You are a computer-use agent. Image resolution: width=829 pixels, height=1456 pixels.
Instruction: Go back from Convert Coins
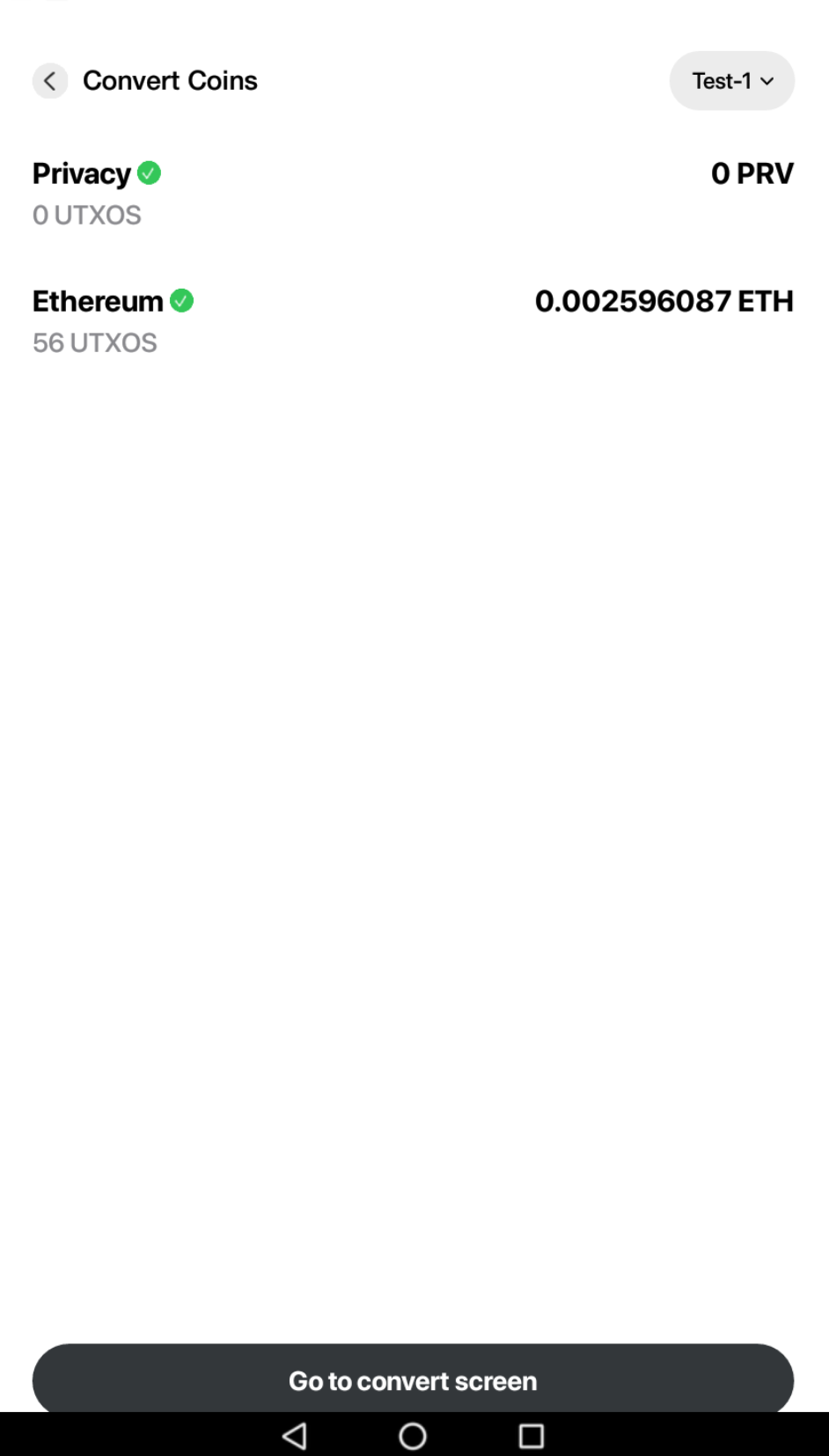[x=50, y=81]
